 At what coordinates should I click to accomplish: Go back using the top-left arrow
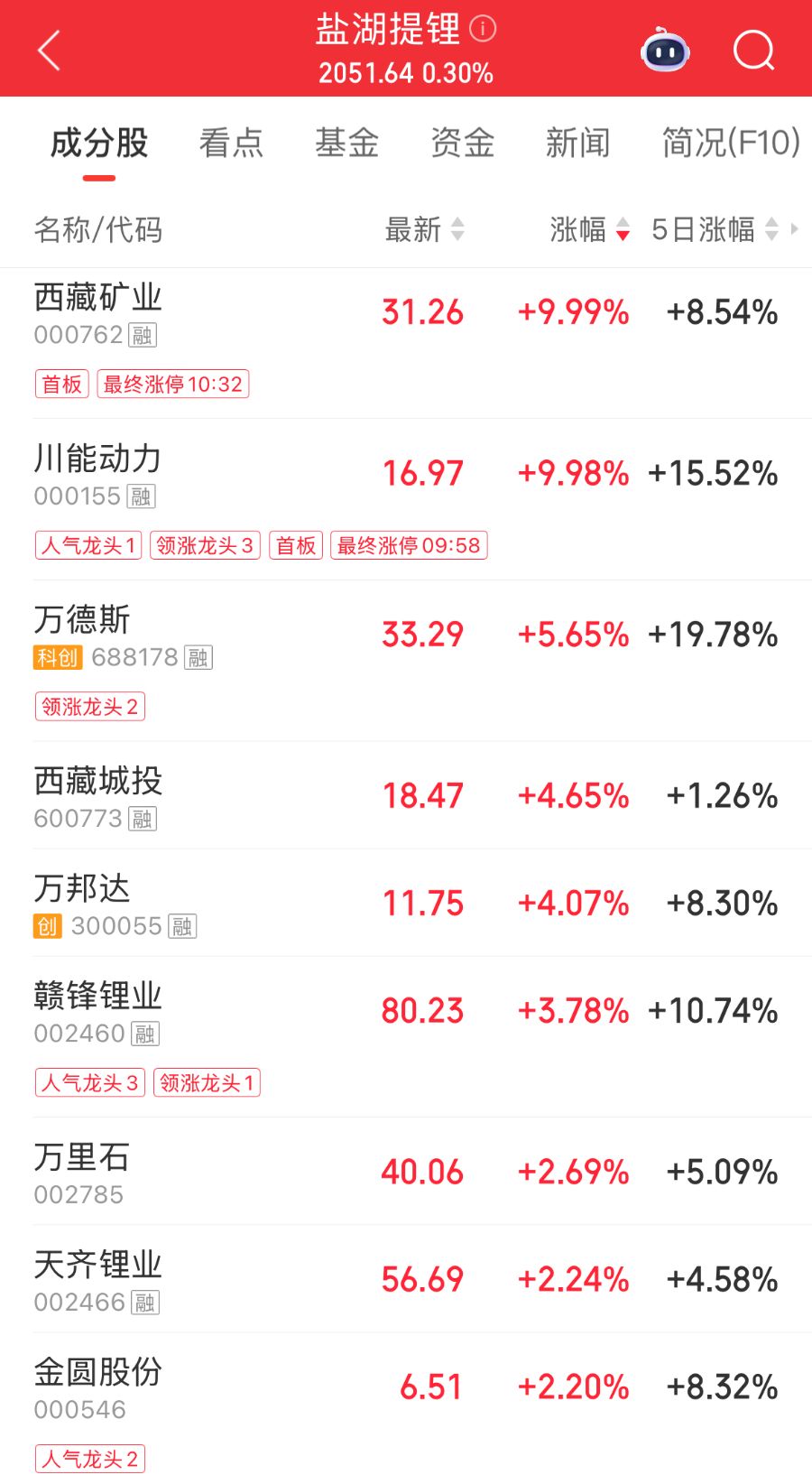coord(49,51)
